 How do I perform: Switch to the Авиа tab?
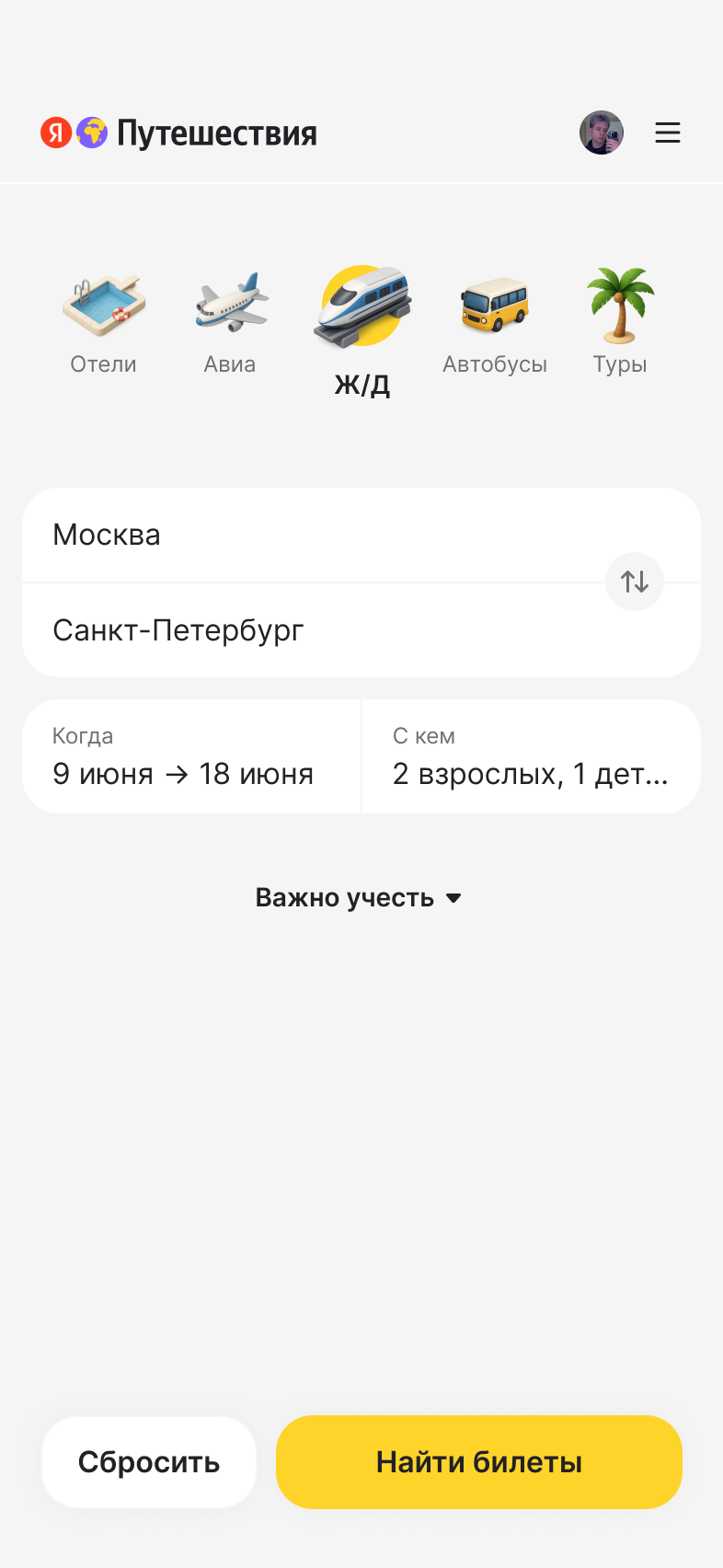[230, 324]
